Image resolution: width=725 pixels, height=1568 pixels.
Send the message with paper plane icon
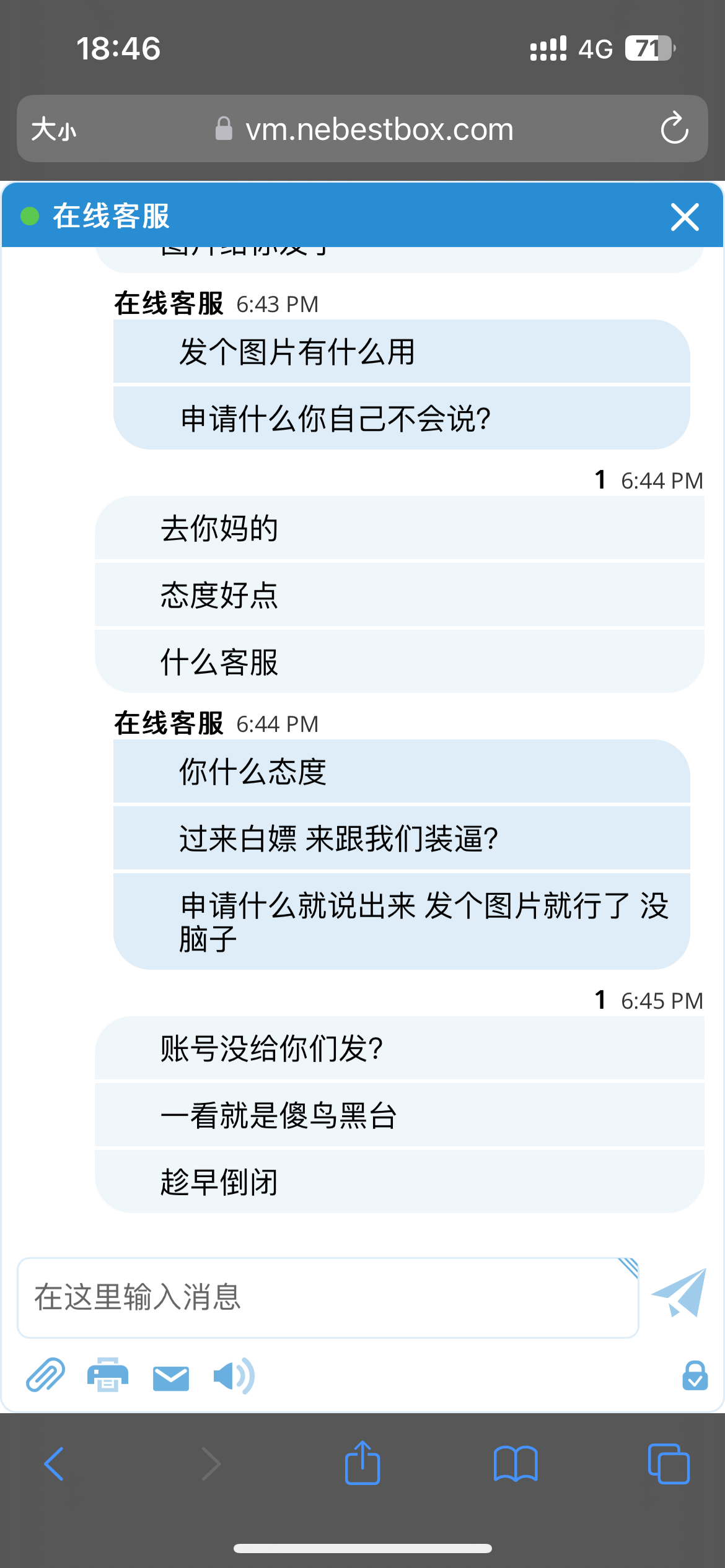(680, 1293)
